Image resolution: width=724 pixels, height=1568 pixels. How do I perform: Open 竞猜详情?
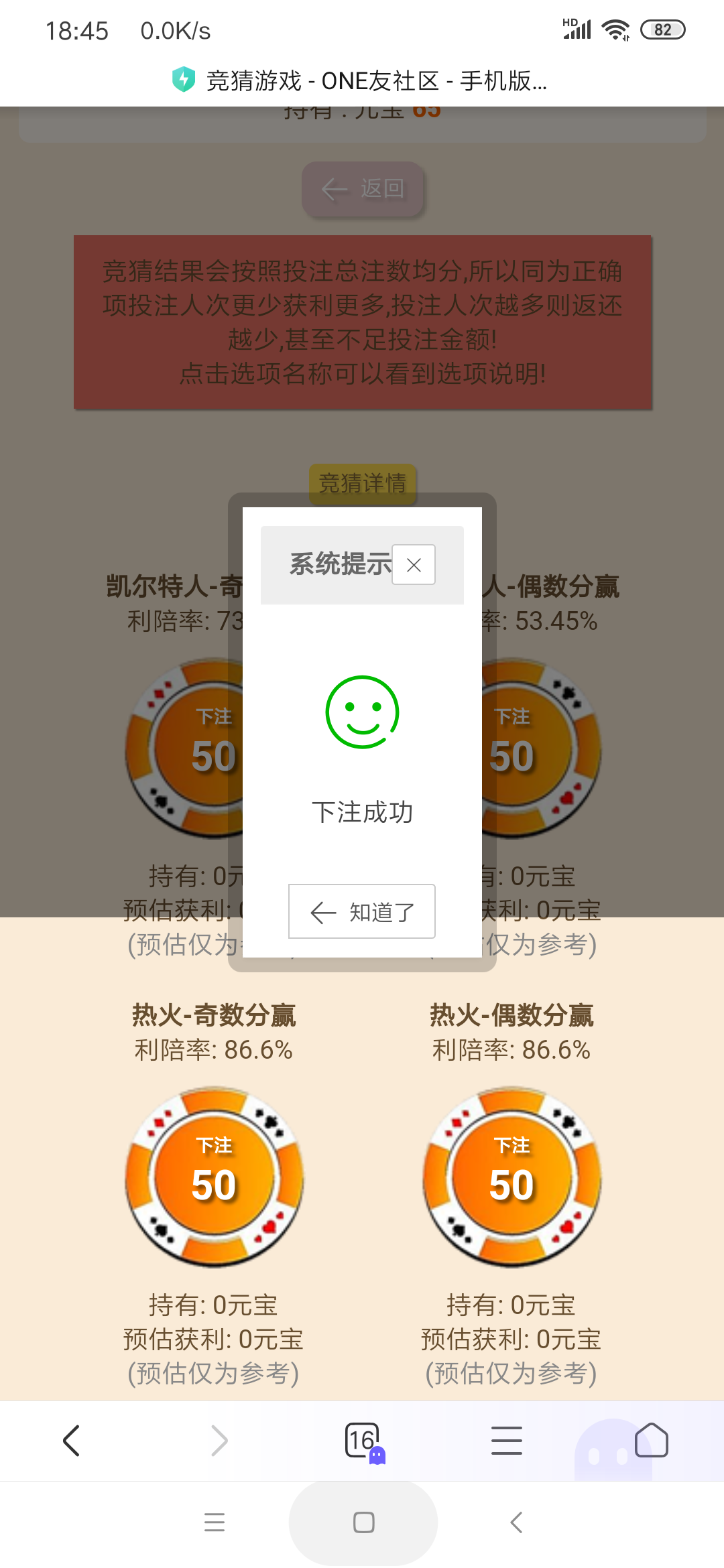point(362,484)
